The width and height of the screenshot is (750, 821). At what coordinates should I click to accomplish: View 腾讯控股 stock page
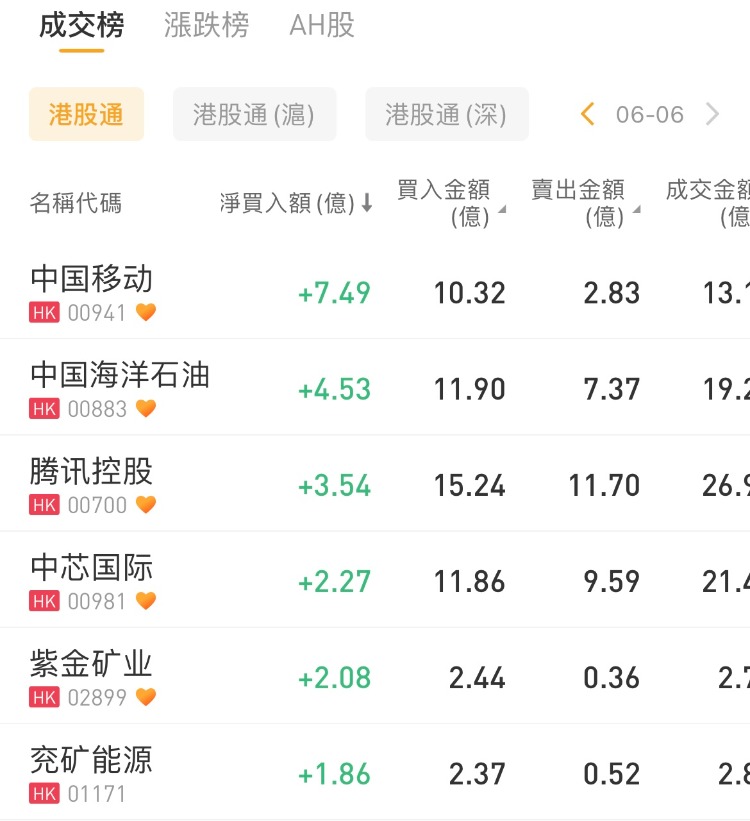pos(92,484)
